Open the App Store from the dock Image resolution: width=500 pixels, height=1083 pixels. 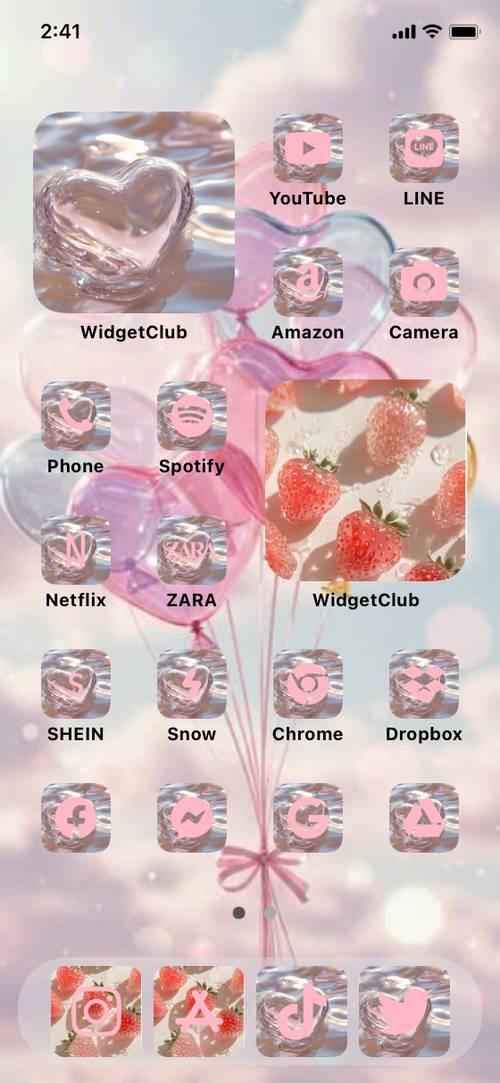pyautogui.click(x=198, y=1011)
